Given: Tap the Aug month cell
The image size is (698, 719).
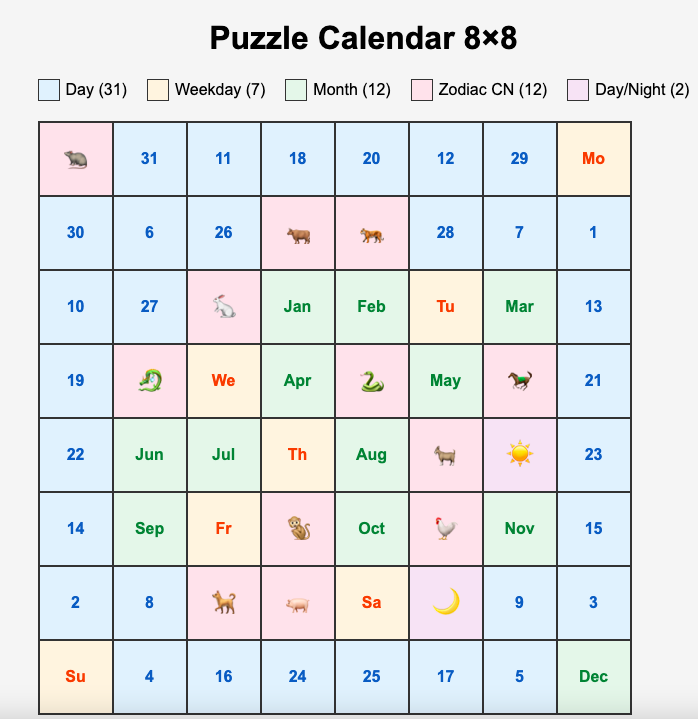Looking at the screenshot, I should click(371, 454).
